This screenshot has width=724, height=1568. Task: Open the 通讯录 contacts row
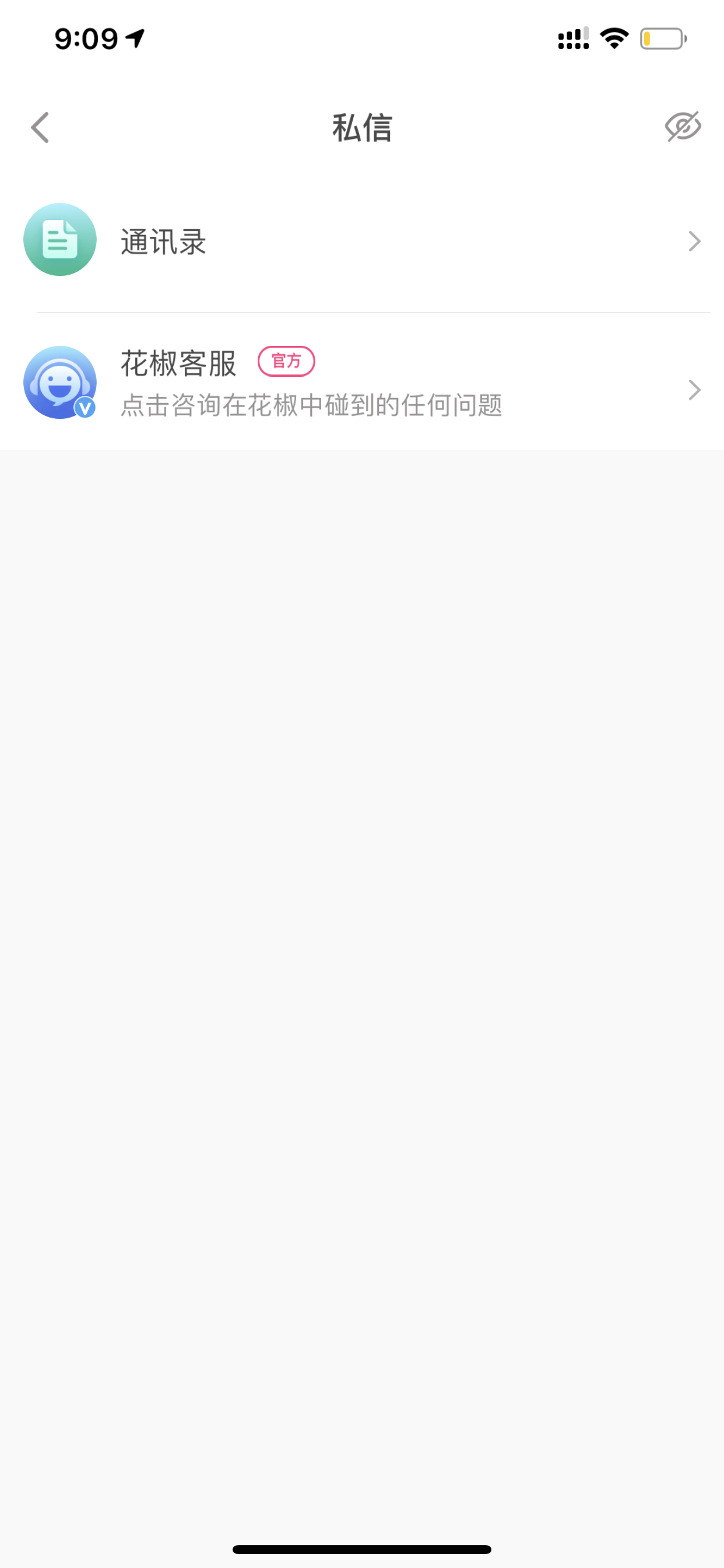click(x=362, y=241)
